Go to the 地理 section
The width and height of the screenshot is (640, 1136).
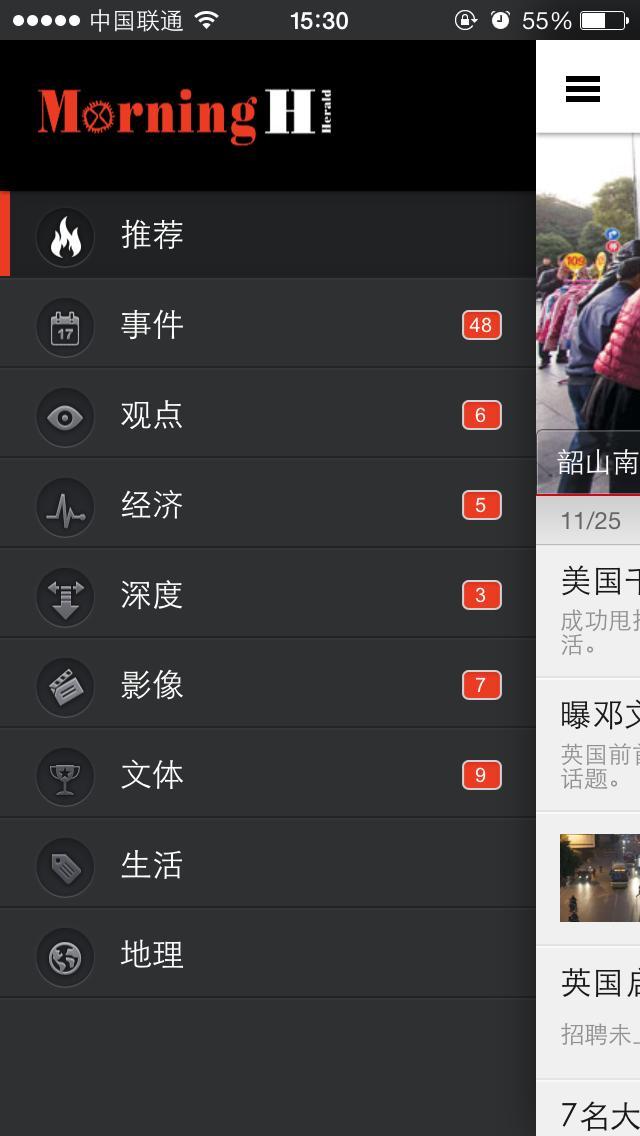267,953
